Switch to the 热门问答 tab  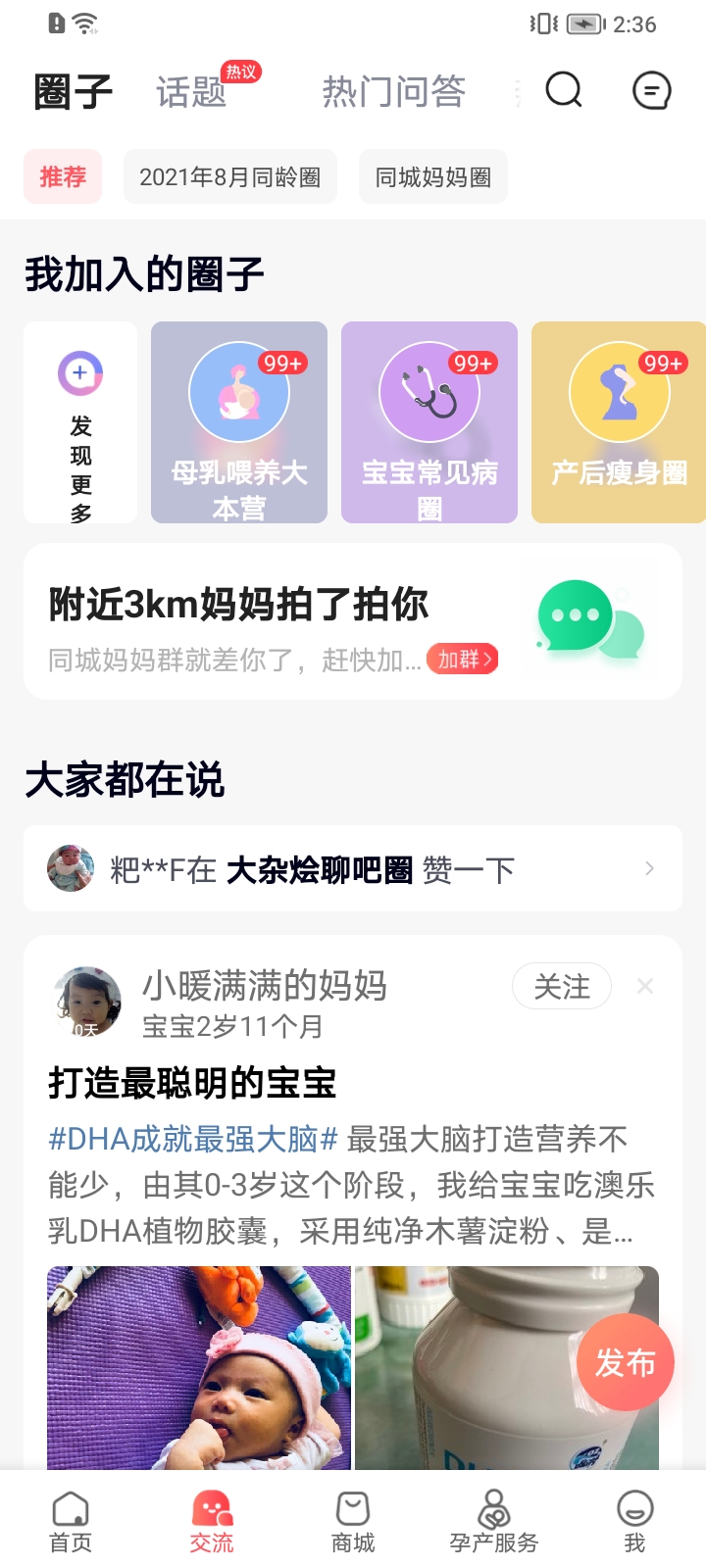click(393, 92)
